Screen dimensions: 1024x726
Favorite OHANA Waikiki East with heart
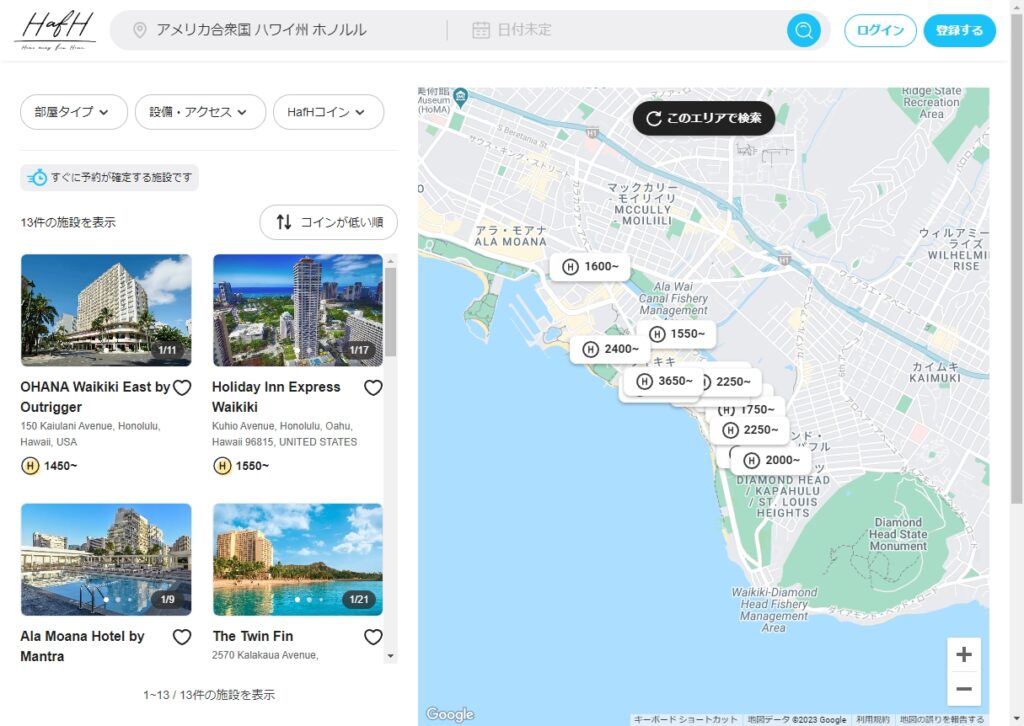(182, 388)
